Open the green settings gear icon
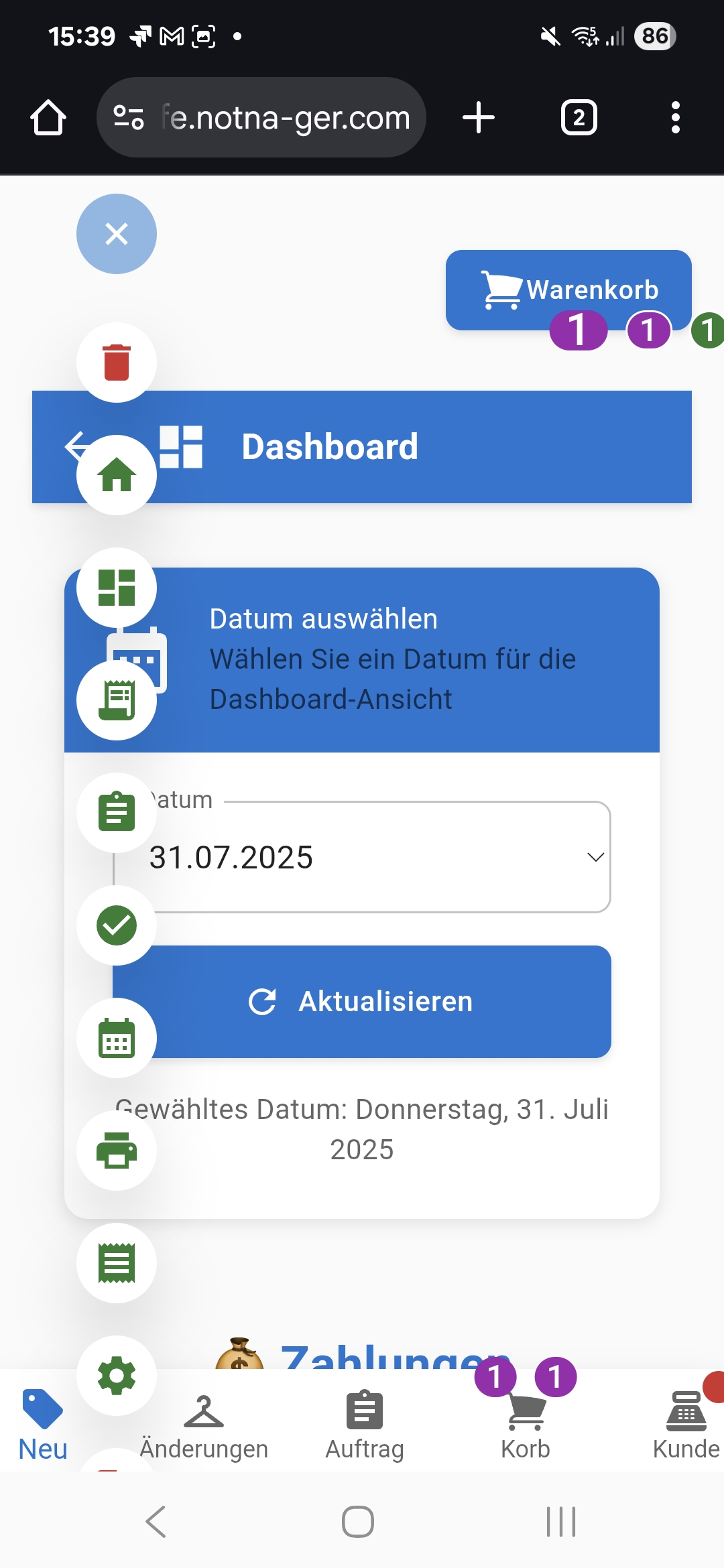The height and width of the screenshot is (1568, 724). [117, 1374]
